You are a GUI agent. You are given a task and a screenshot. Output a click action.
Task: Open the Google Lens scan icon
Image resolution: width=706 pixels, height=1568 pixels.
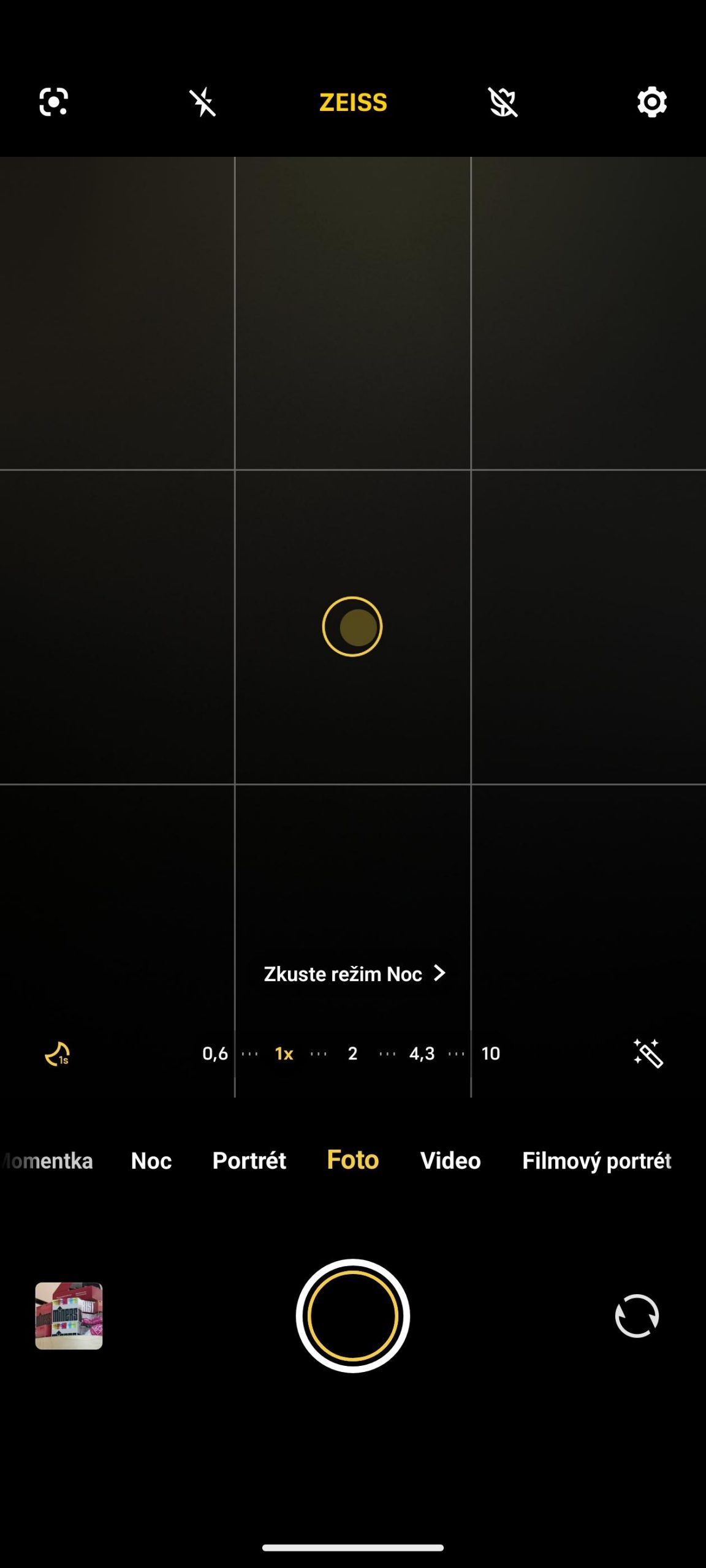point(53,102)
